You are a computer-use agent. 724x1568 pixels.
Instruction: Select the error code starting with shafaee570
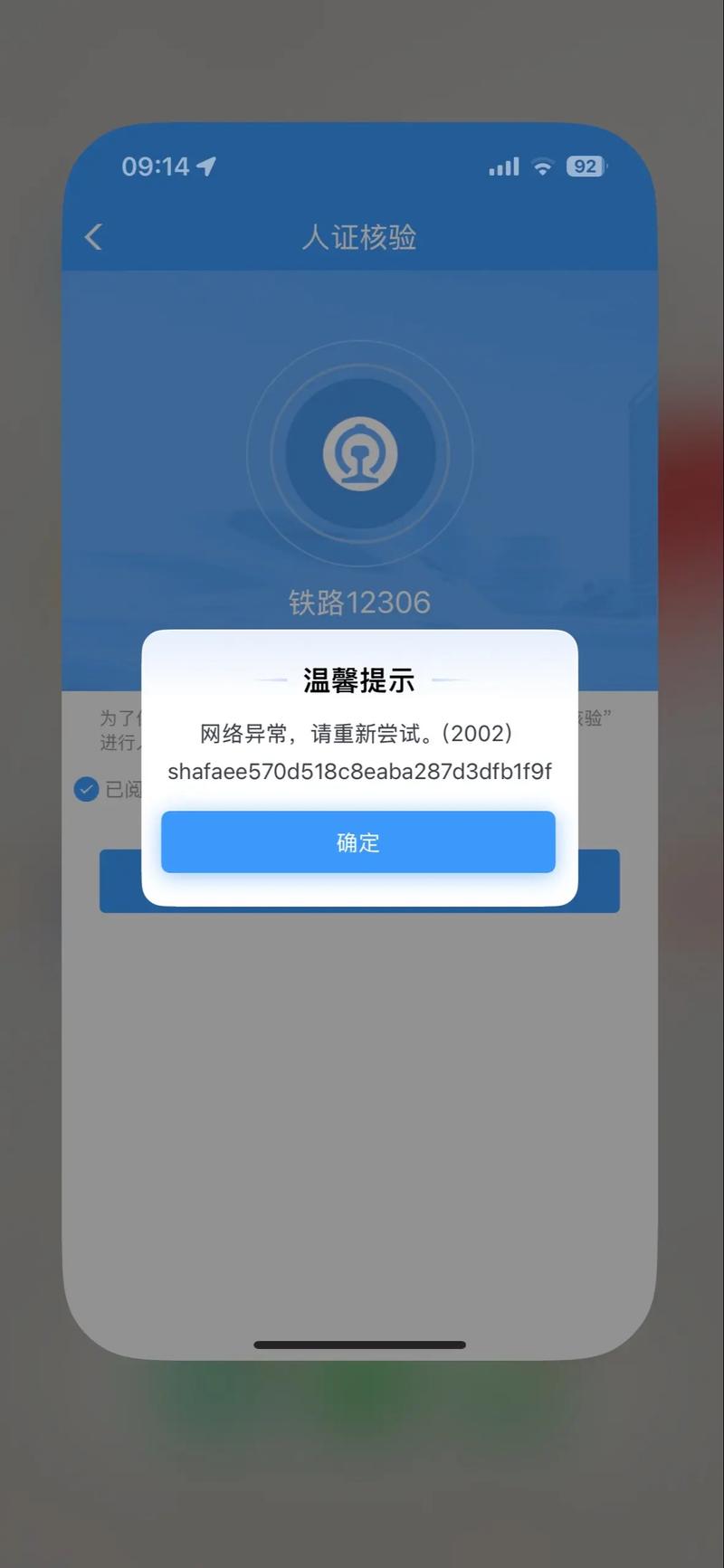[x=358, y=773]
